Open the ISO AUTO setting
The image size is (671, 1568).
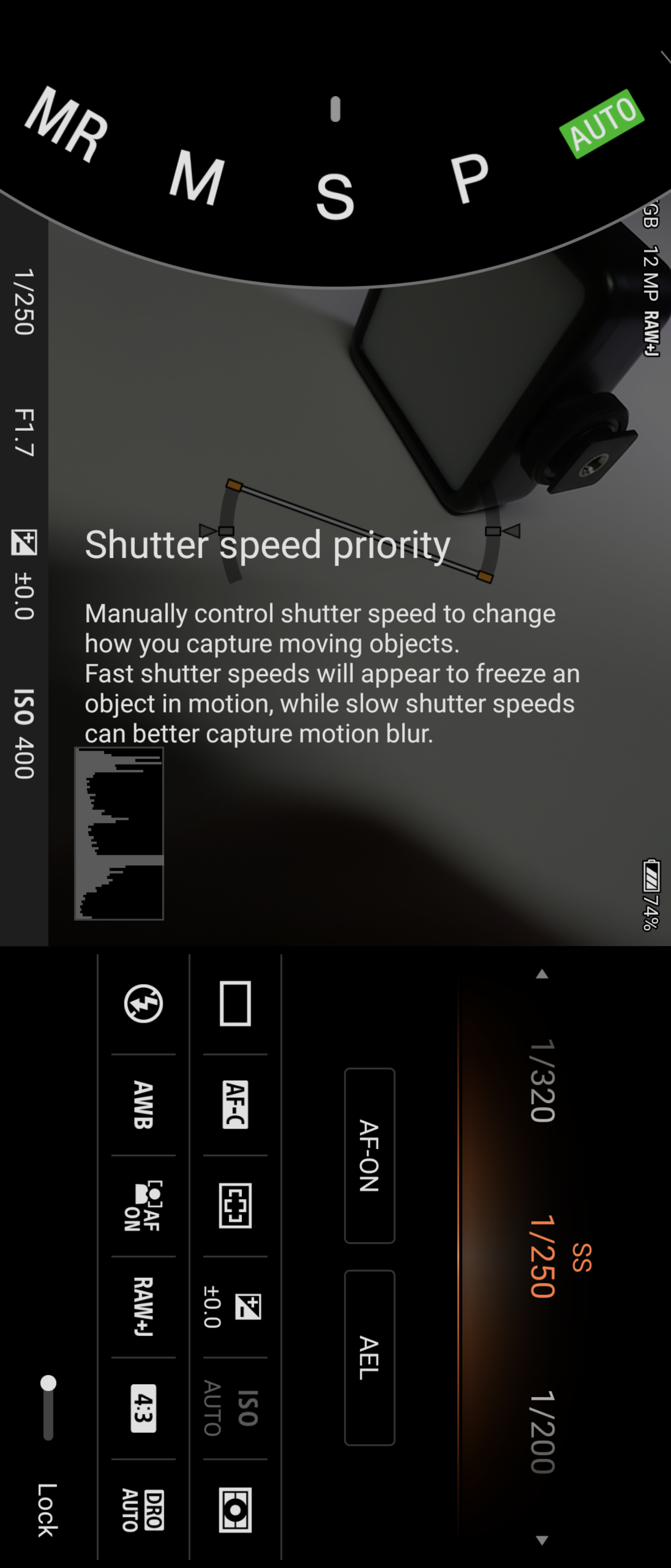[235, 1408]
